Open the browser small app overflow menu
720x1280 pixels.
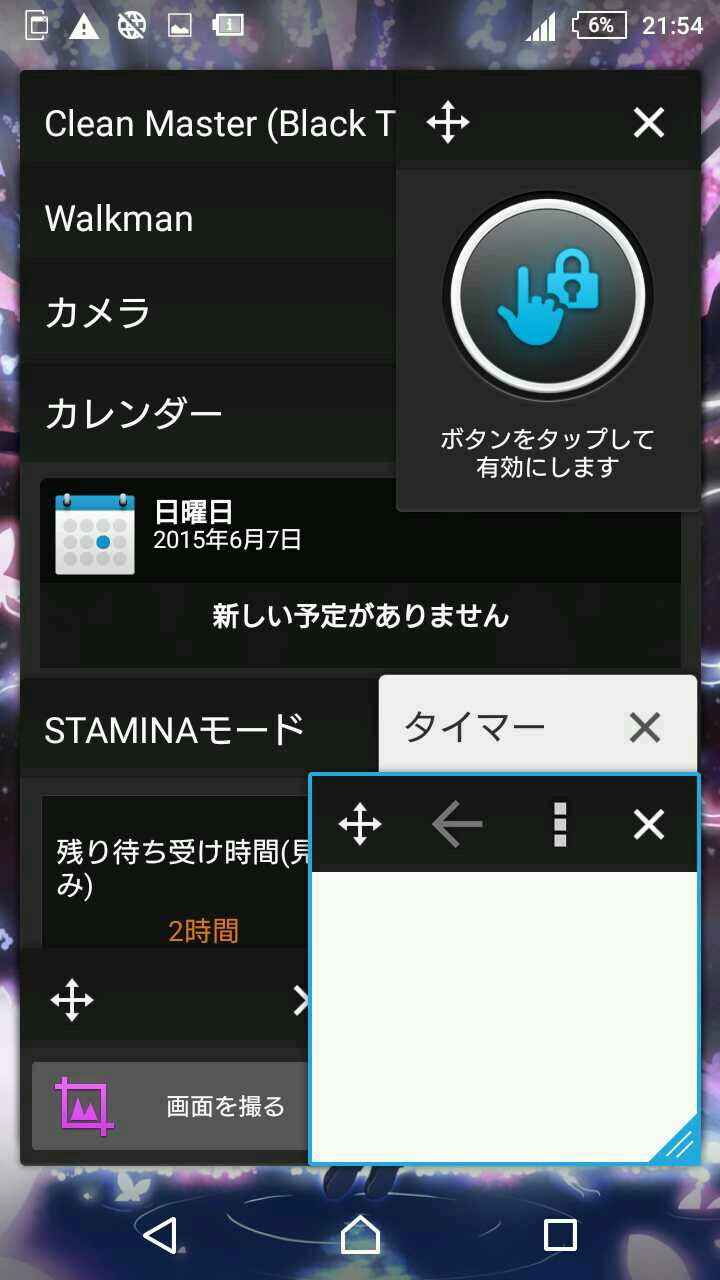pyautogui.click(x=560, y=825)
